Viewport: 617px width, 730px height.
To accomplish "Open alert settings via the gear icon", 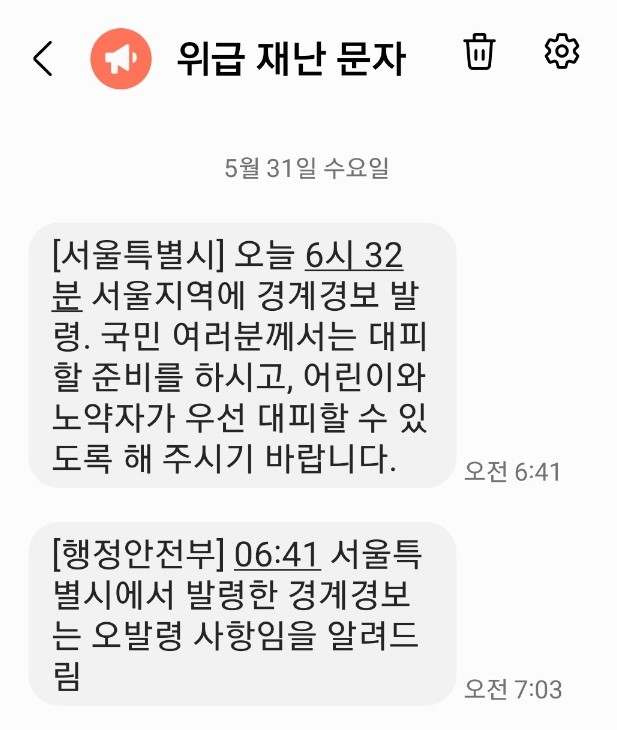I will point(562,51).
